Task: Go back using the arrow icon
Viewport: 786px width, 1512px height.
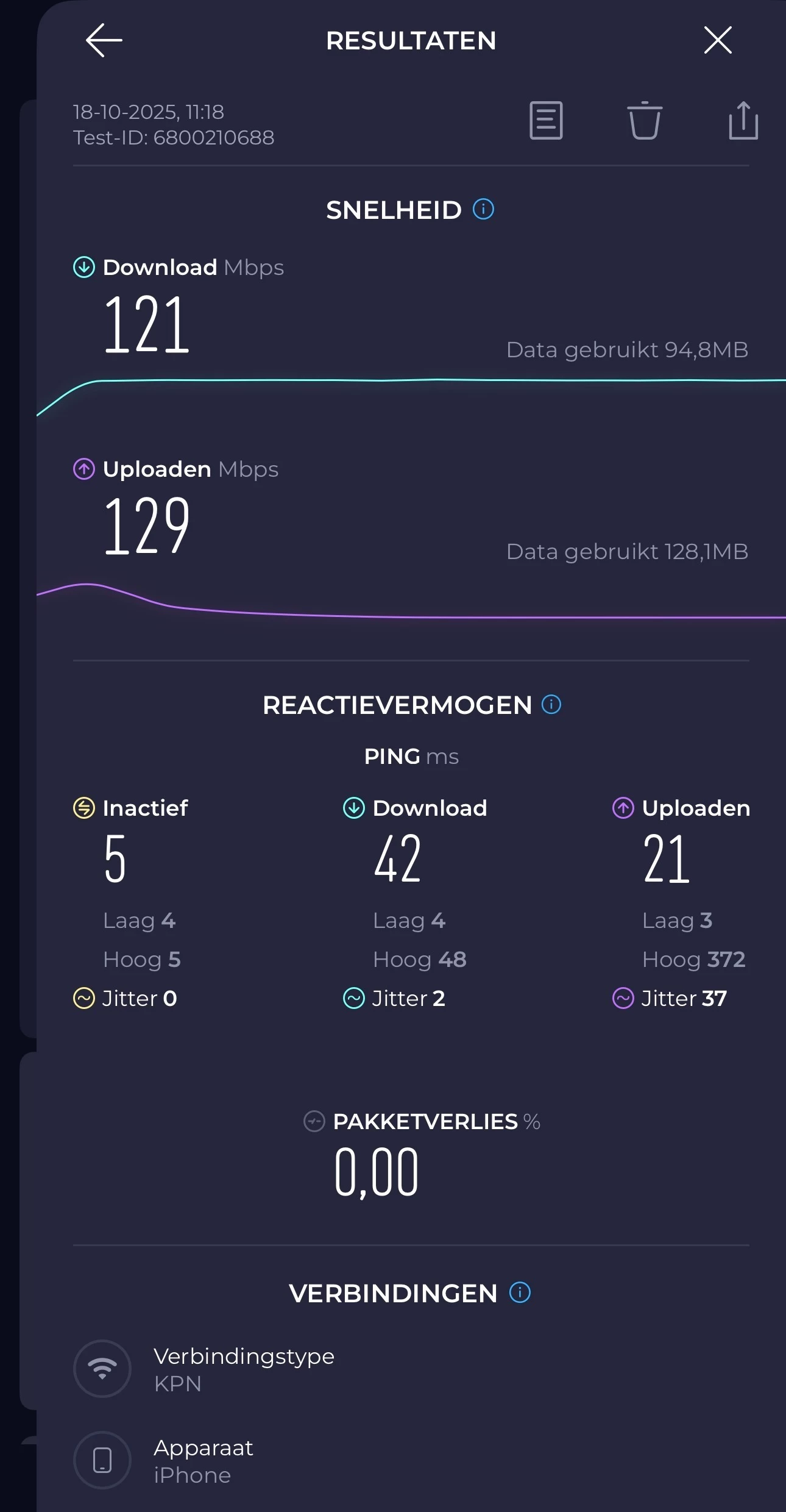Action: pos(104,41)
